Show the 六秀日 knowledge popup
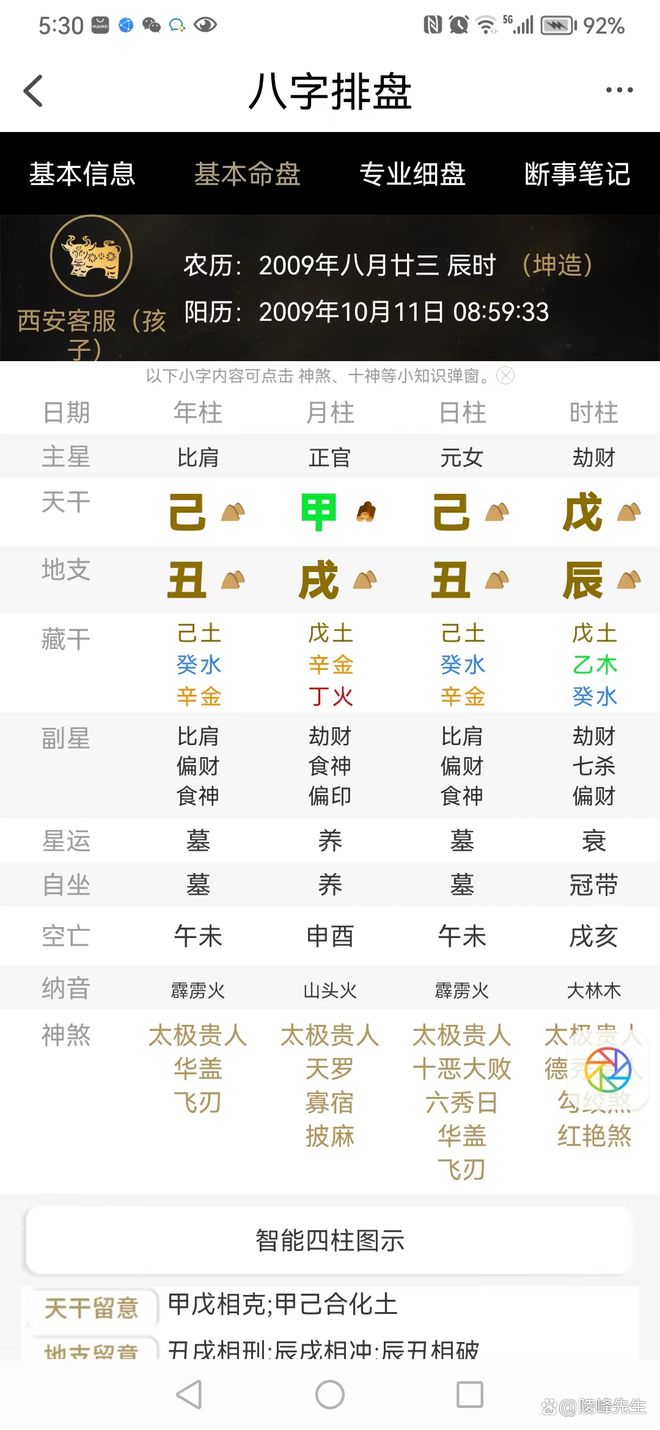This screenshot has width=660, height=1430. pyautogui.click(x=462, y=1103)
